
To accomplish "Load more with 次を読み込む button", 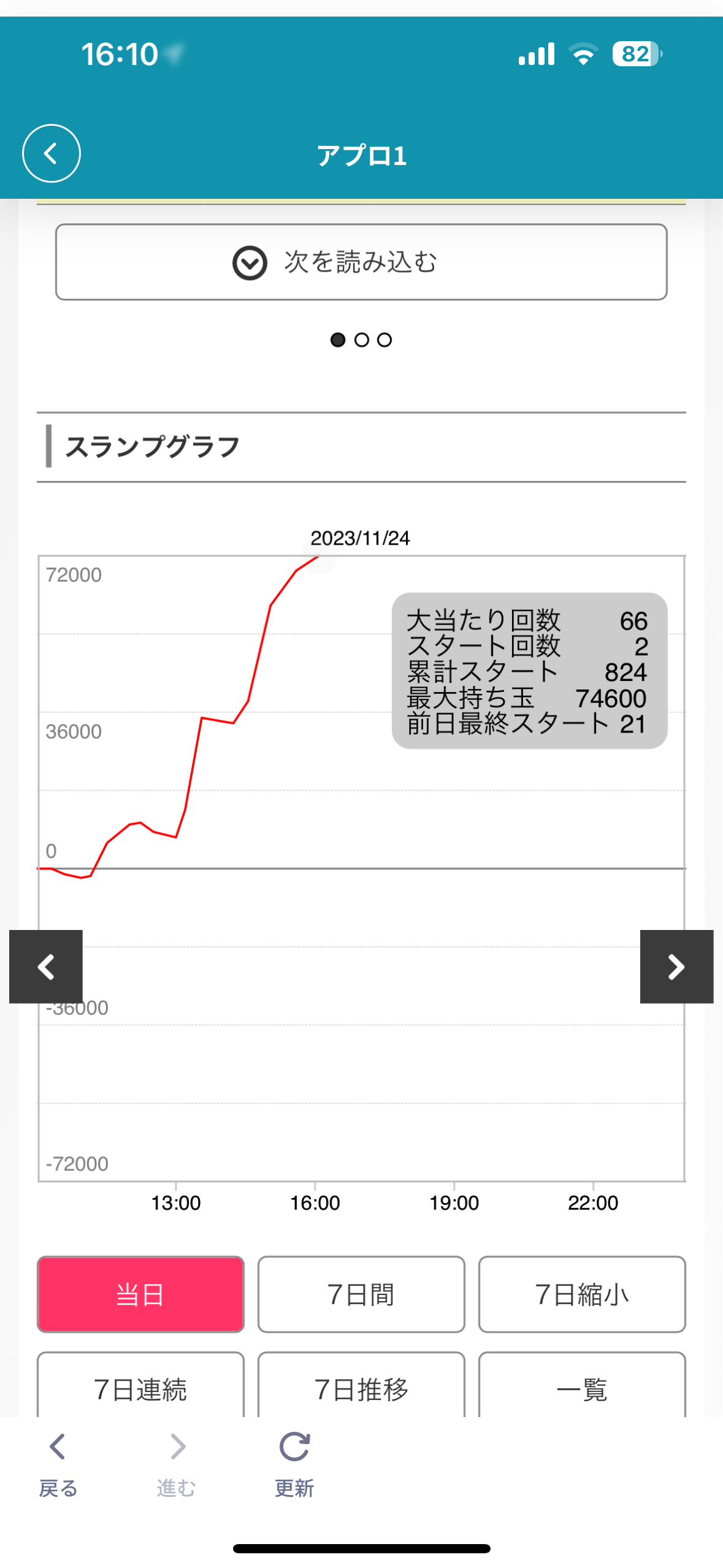I will click(361, 262).
